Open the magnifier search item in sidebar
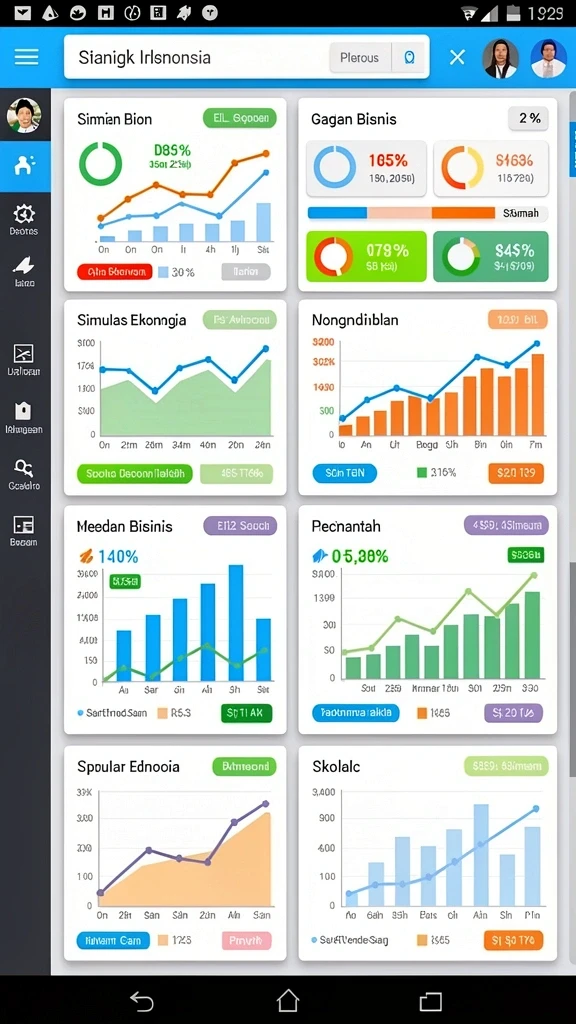 coord(24,474)
